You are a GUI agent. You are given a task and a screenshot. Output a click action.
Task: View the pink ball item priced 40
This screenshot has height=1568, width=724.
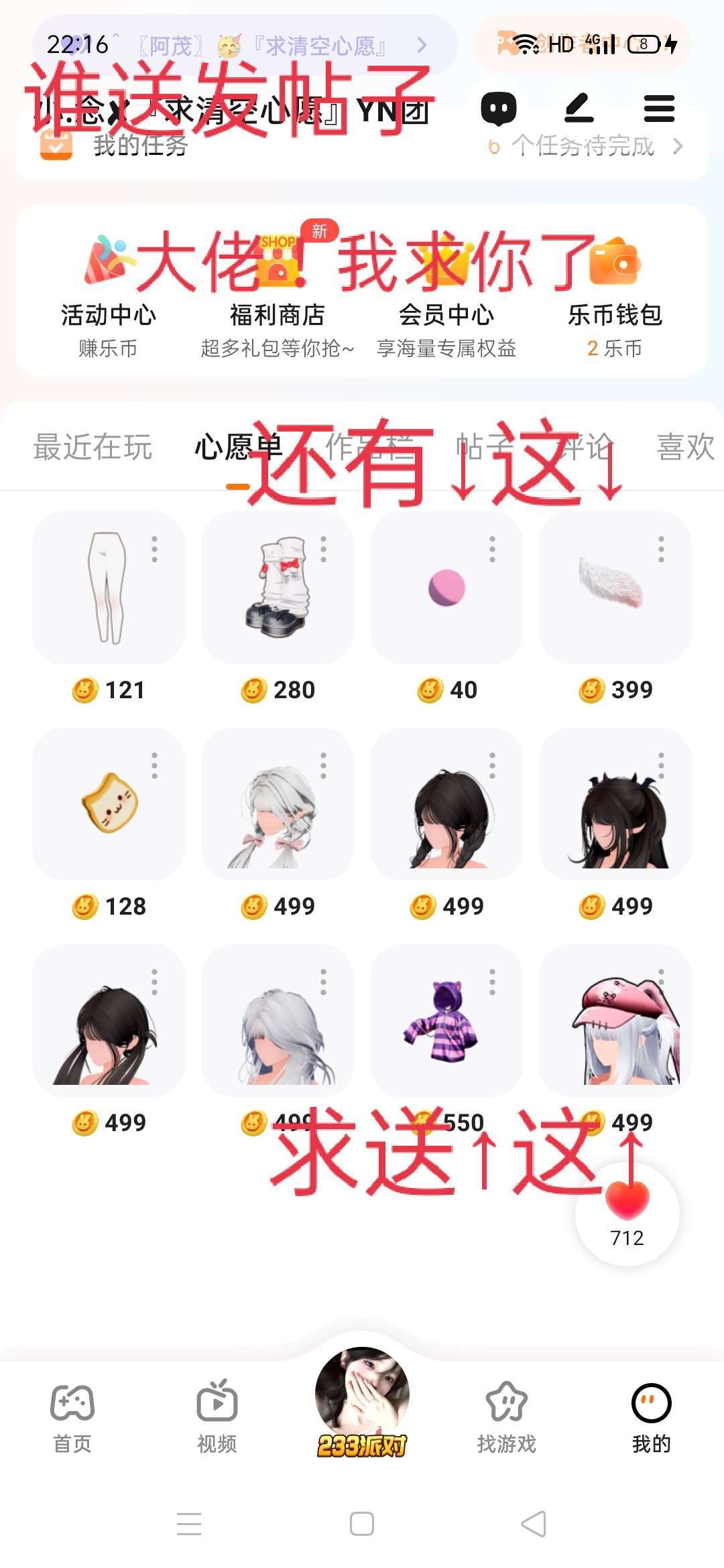click(x=446, y=588)
